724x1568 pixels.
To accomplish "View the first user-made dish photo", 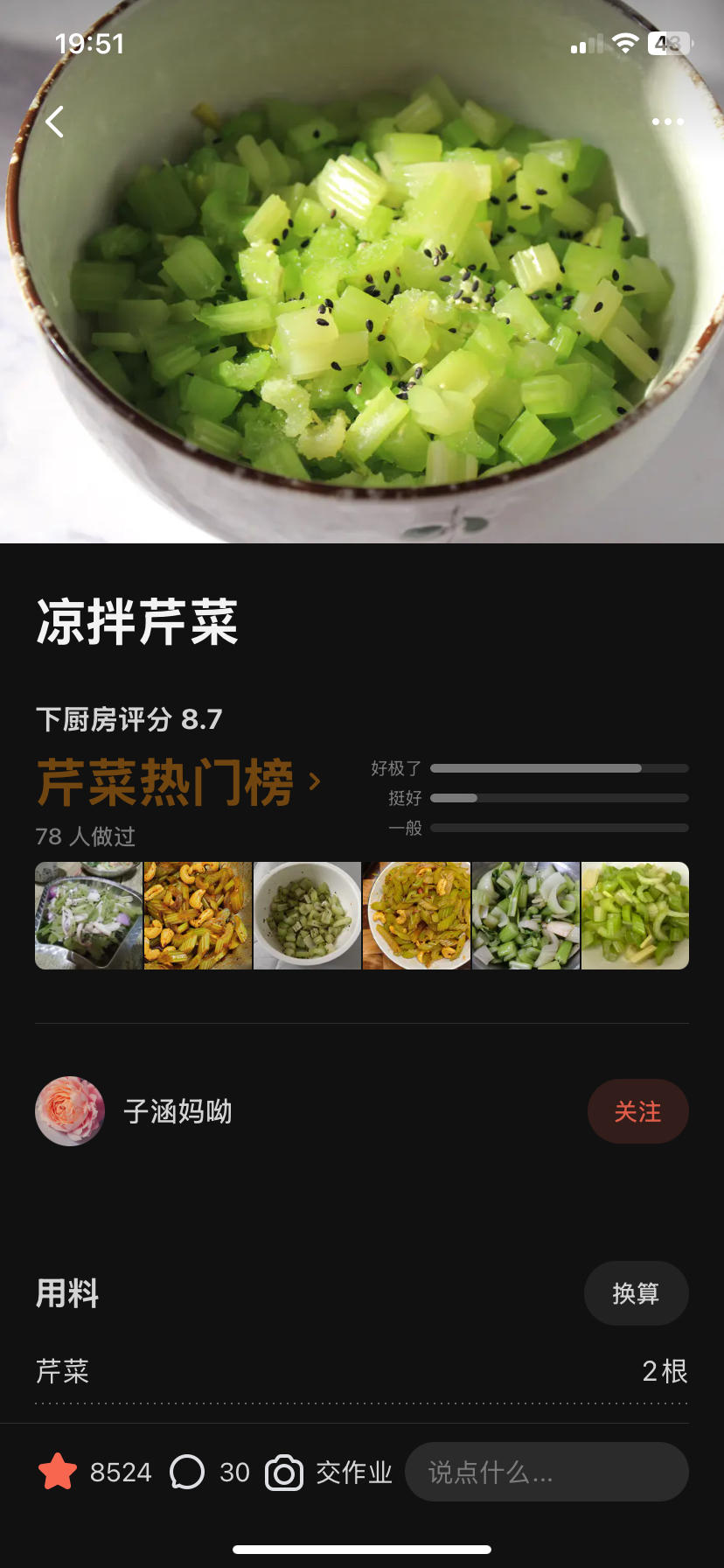I will (x=88, y=915).
